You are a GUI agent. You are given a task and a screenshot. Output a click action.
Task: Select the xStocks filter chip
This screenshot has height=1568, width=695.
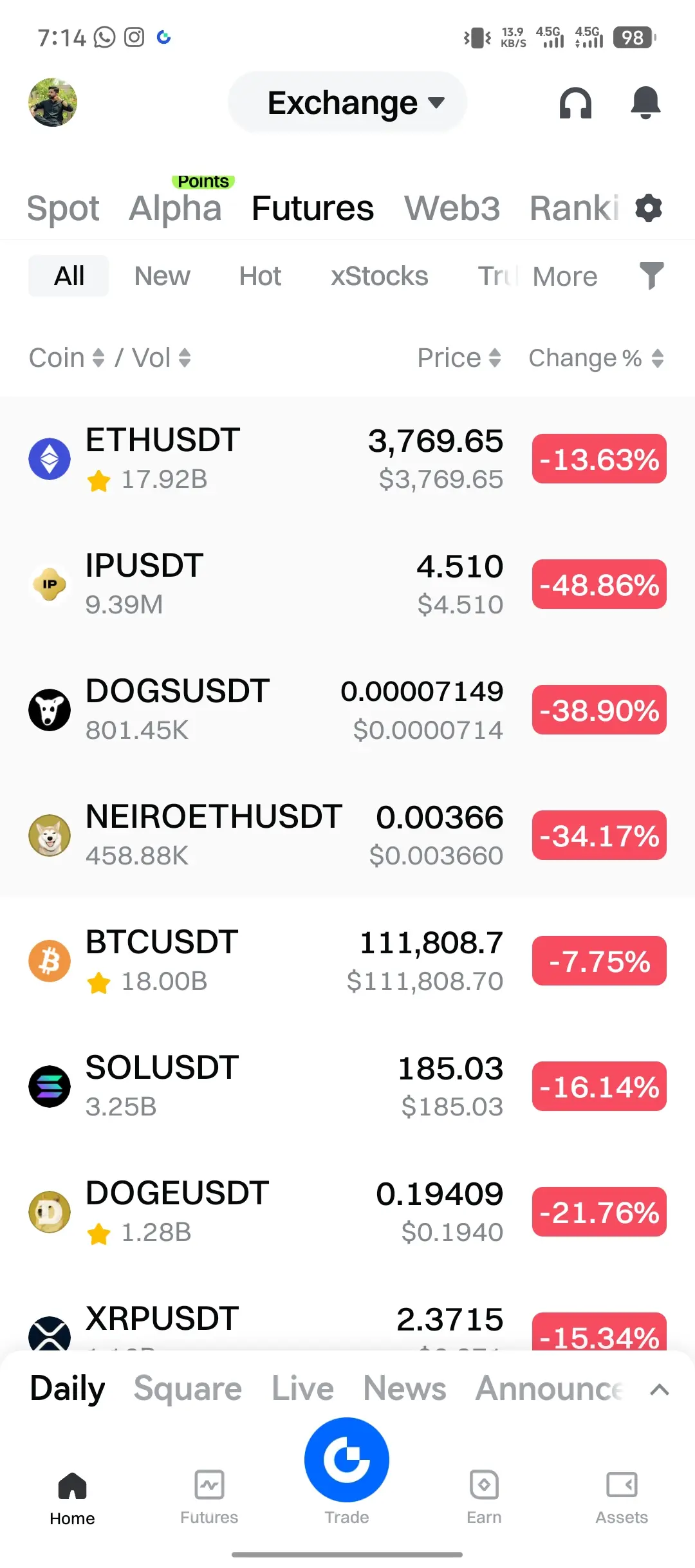[379, 276]
